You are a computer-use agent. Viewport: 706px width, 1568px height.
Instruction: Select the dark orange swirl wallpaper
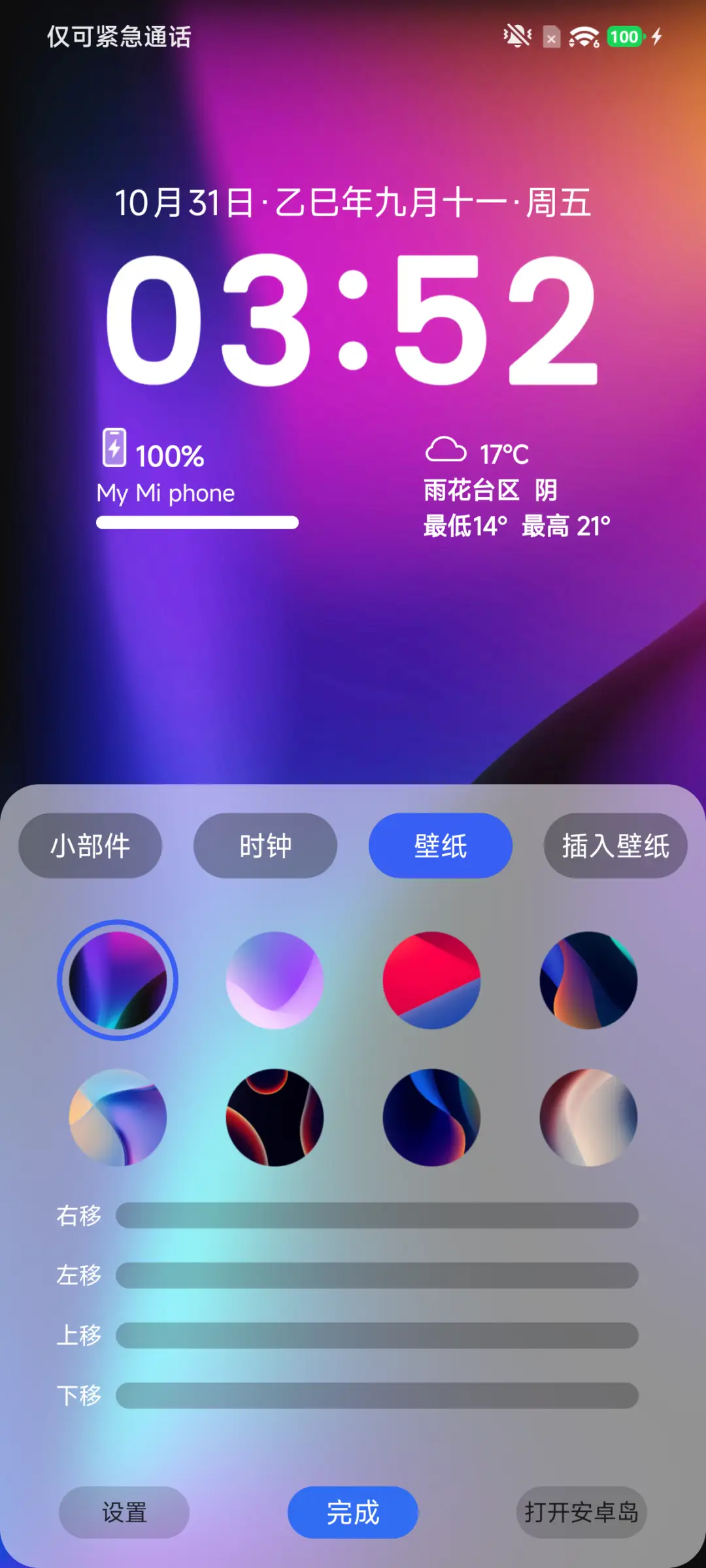pyautogui.click(x=276, y=1119)
